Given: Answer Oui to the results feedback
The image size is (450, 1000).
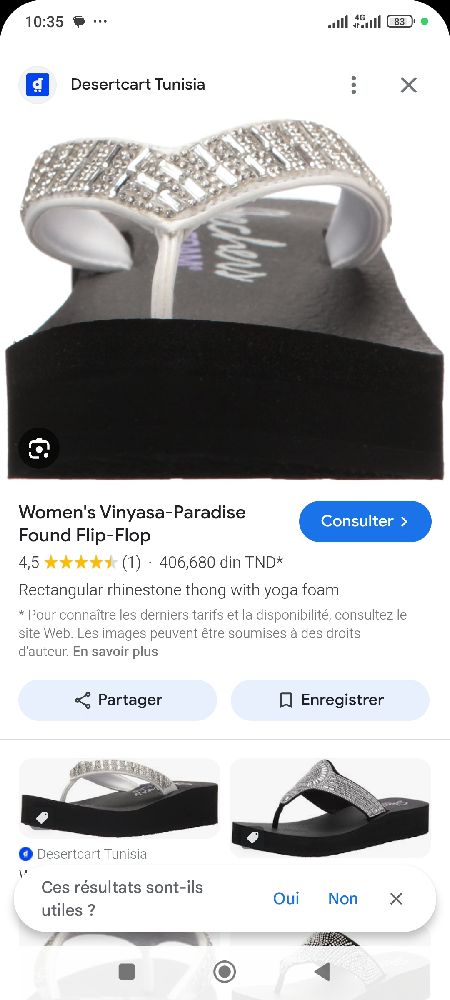Looking at the screenshot, I should 286,899.
